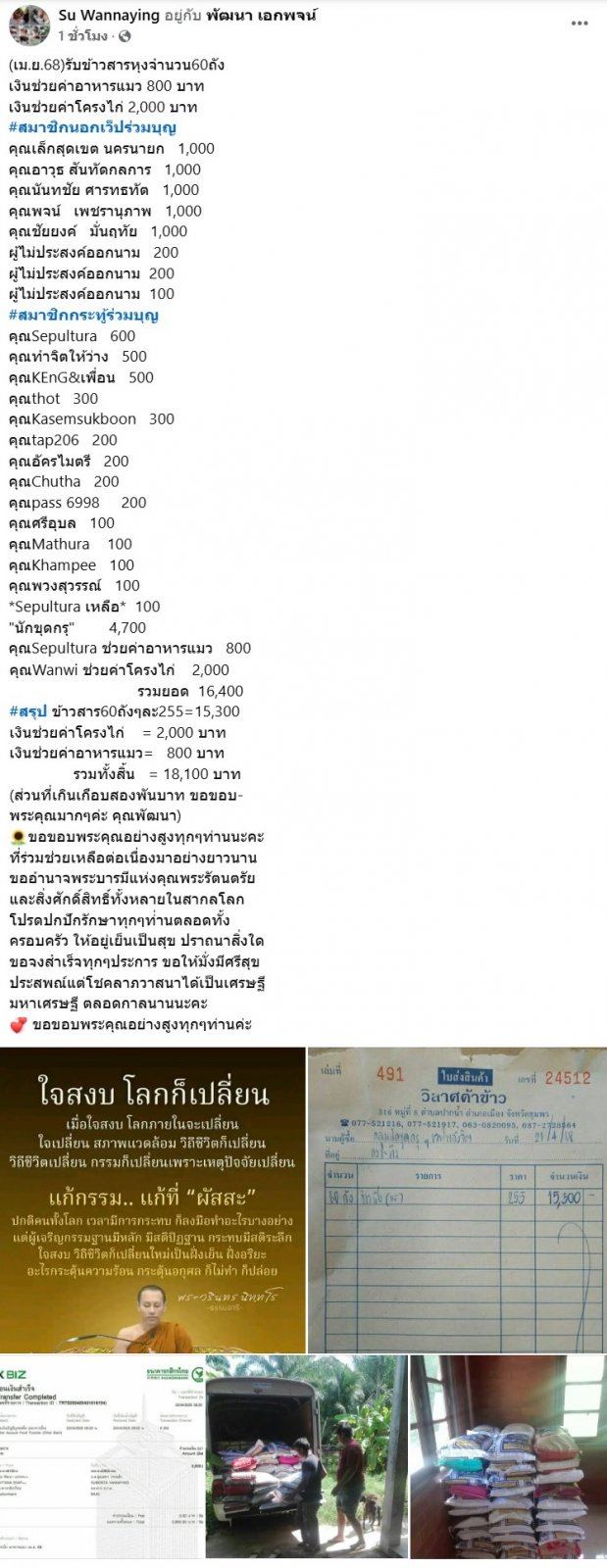Open hashtag #สมาชิกนอกเว็ปร่วมบุญ
Viewport: 607px width, 1568px height.
[x=91, y=127]
